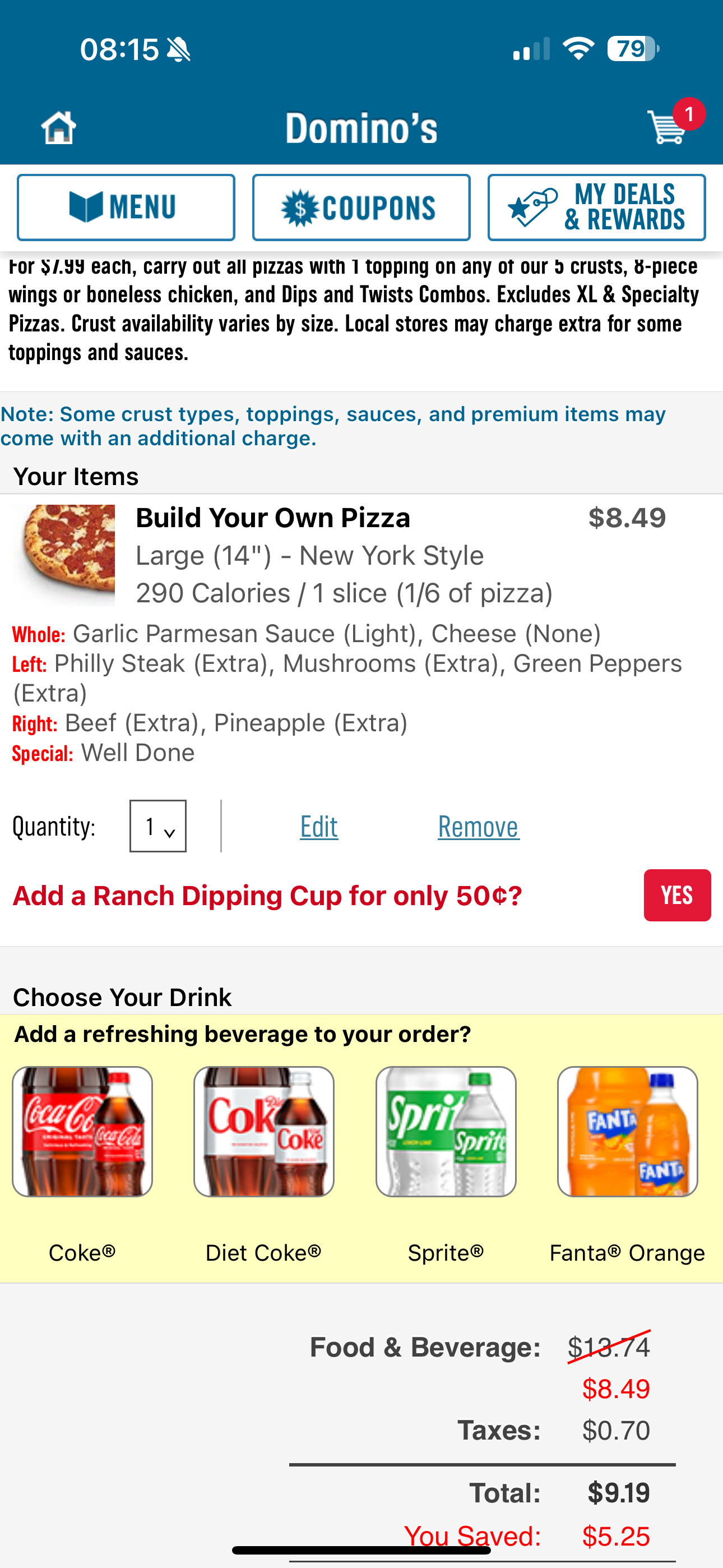The image size is (723, 1568).
Task: Pick Fanta Orange drink
Action: click(627, 1131)
